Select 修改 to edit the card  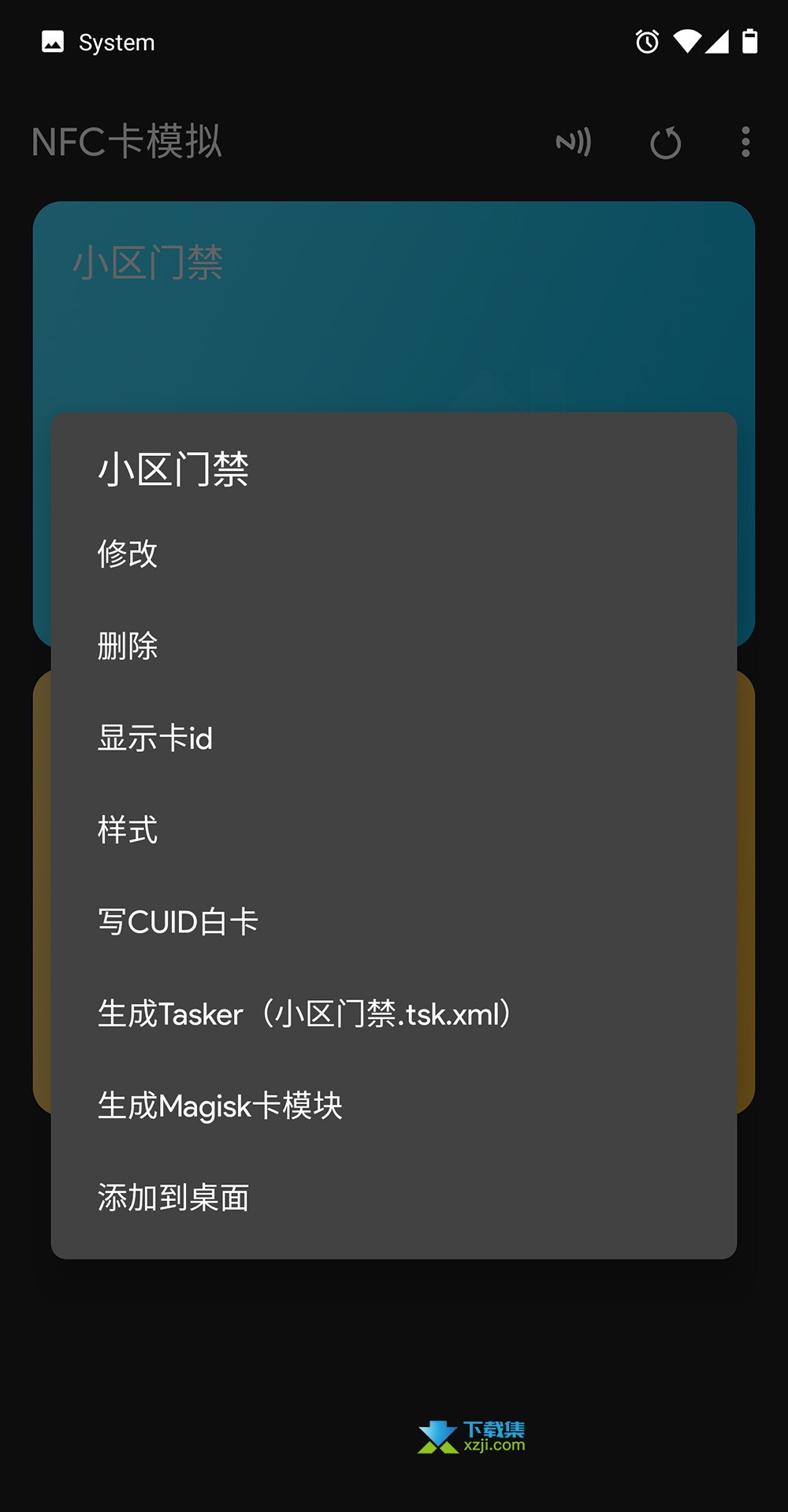coord(394,554)
